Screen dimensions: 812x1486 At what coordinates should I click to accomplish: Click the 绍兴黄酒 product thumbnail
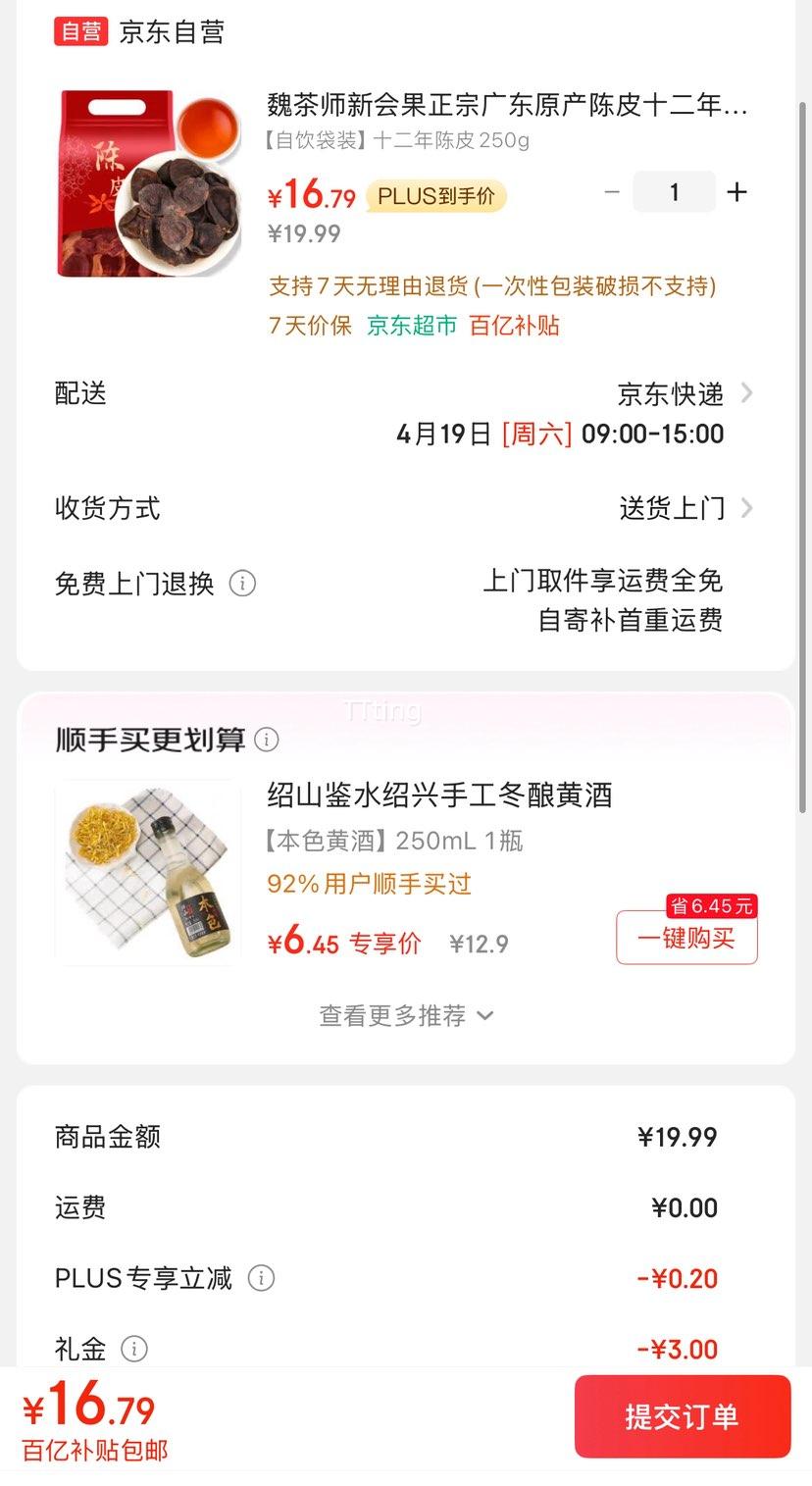click(x=147, y=872)
